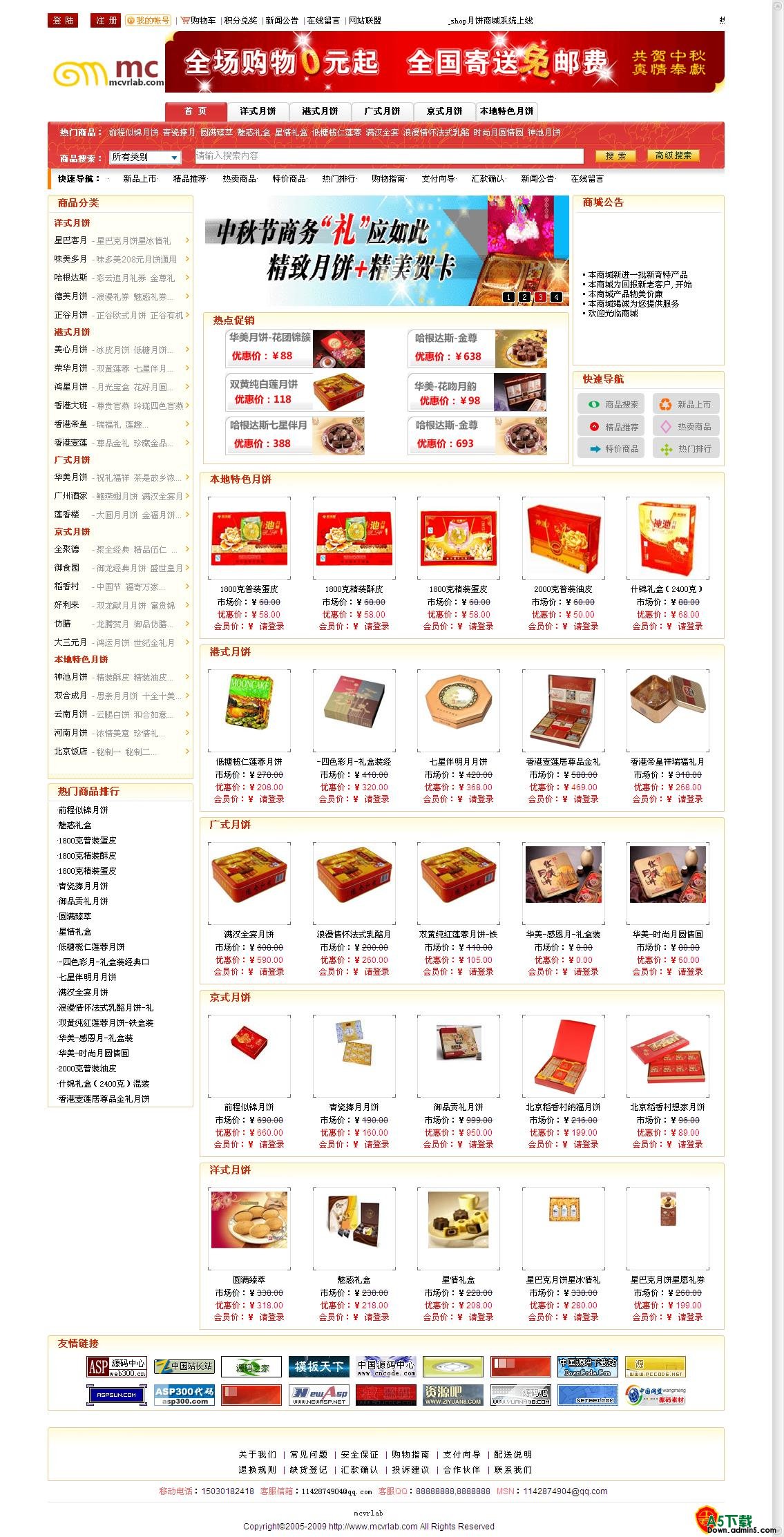784x1537 pixels.
Task: Switch to the 洋式月饼 tab
Action: click(258, 111)
